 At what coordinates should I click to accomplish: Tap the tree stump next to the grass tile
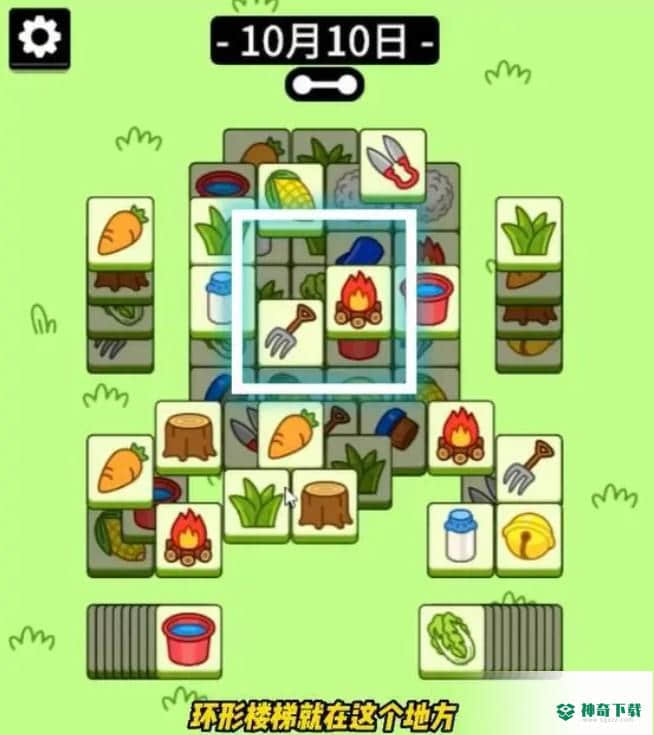[325, 503]
